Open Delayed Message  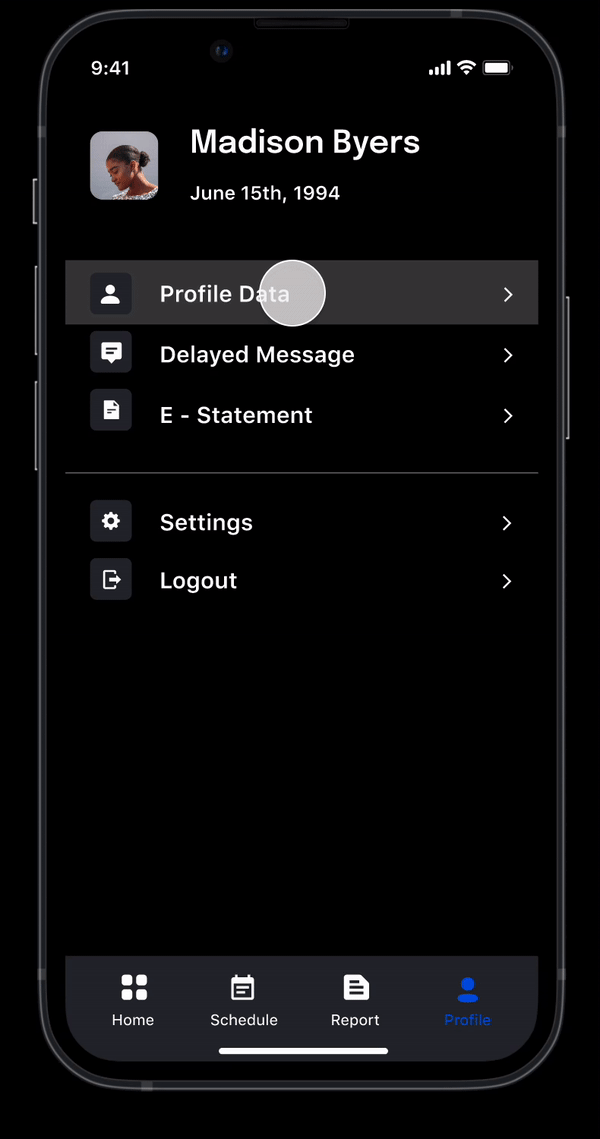[301, 354]
